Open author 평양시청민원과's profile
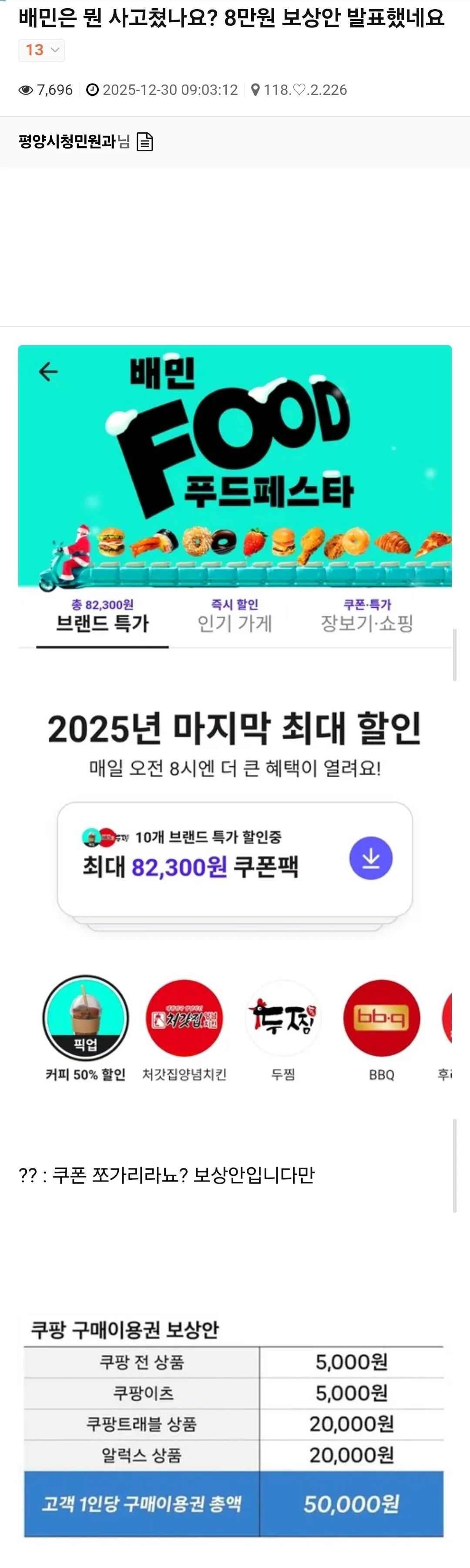 click(x=67, y=142)
